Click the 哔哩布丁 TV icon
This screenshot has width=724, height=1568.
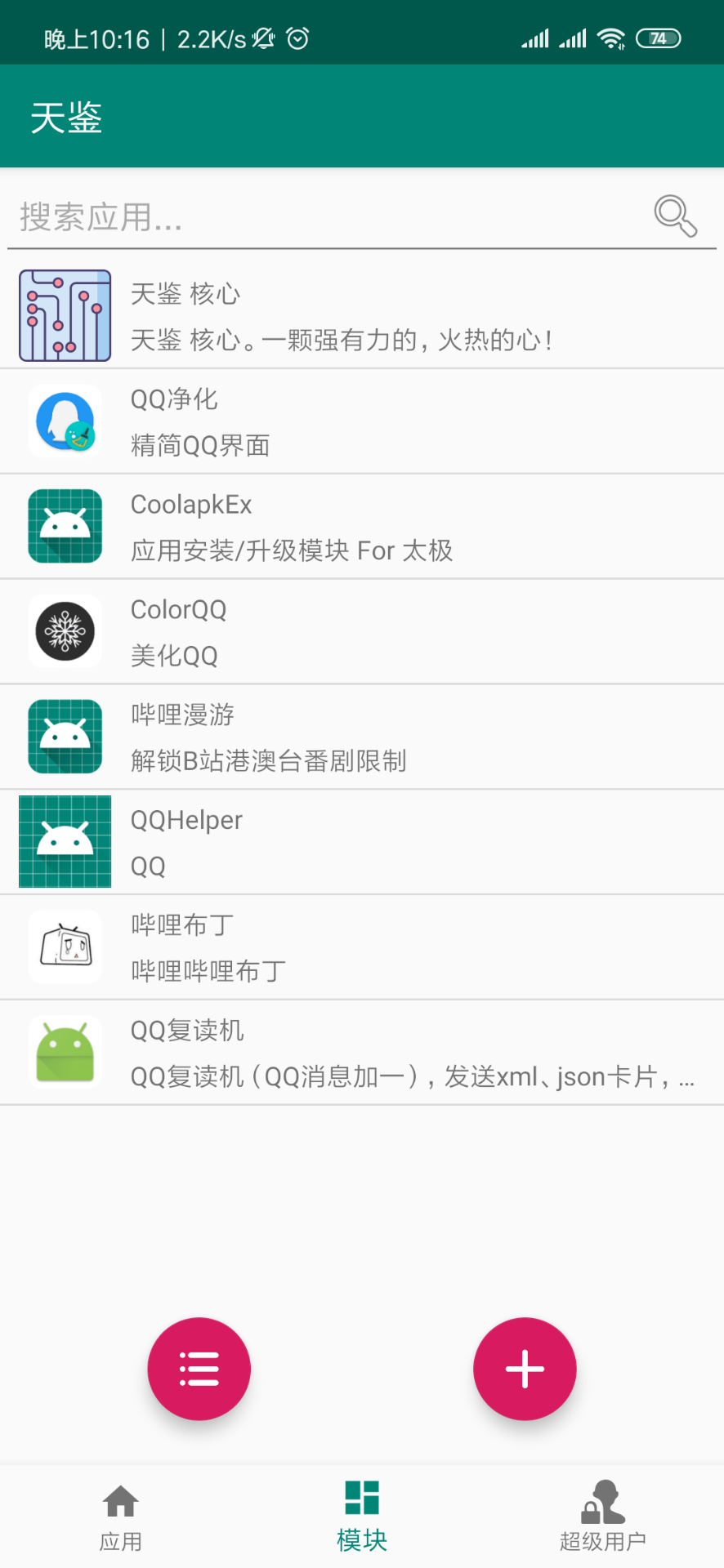[65, 947]
